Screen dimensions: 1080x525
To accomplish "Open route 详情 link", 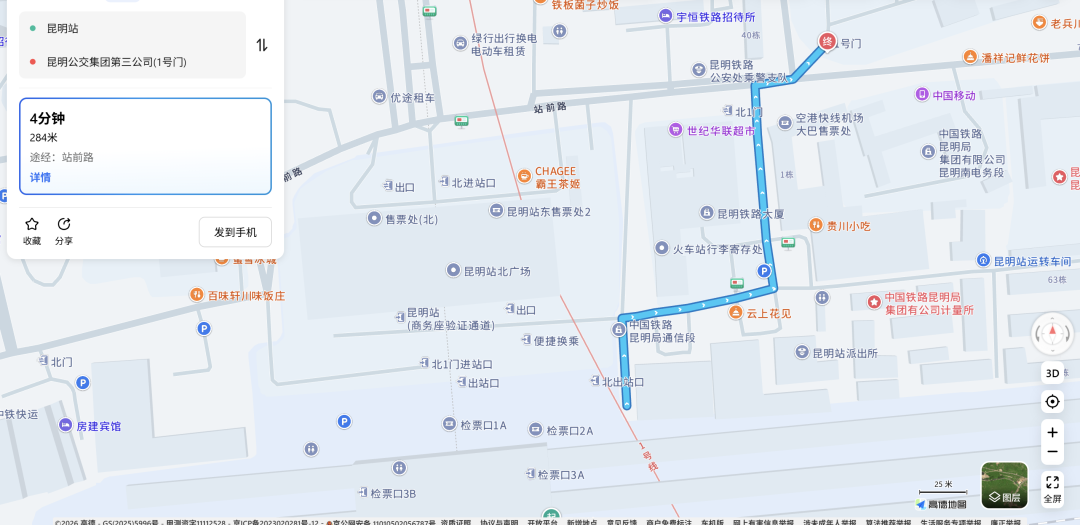I will pyautogui.click(x=40, y=177).
